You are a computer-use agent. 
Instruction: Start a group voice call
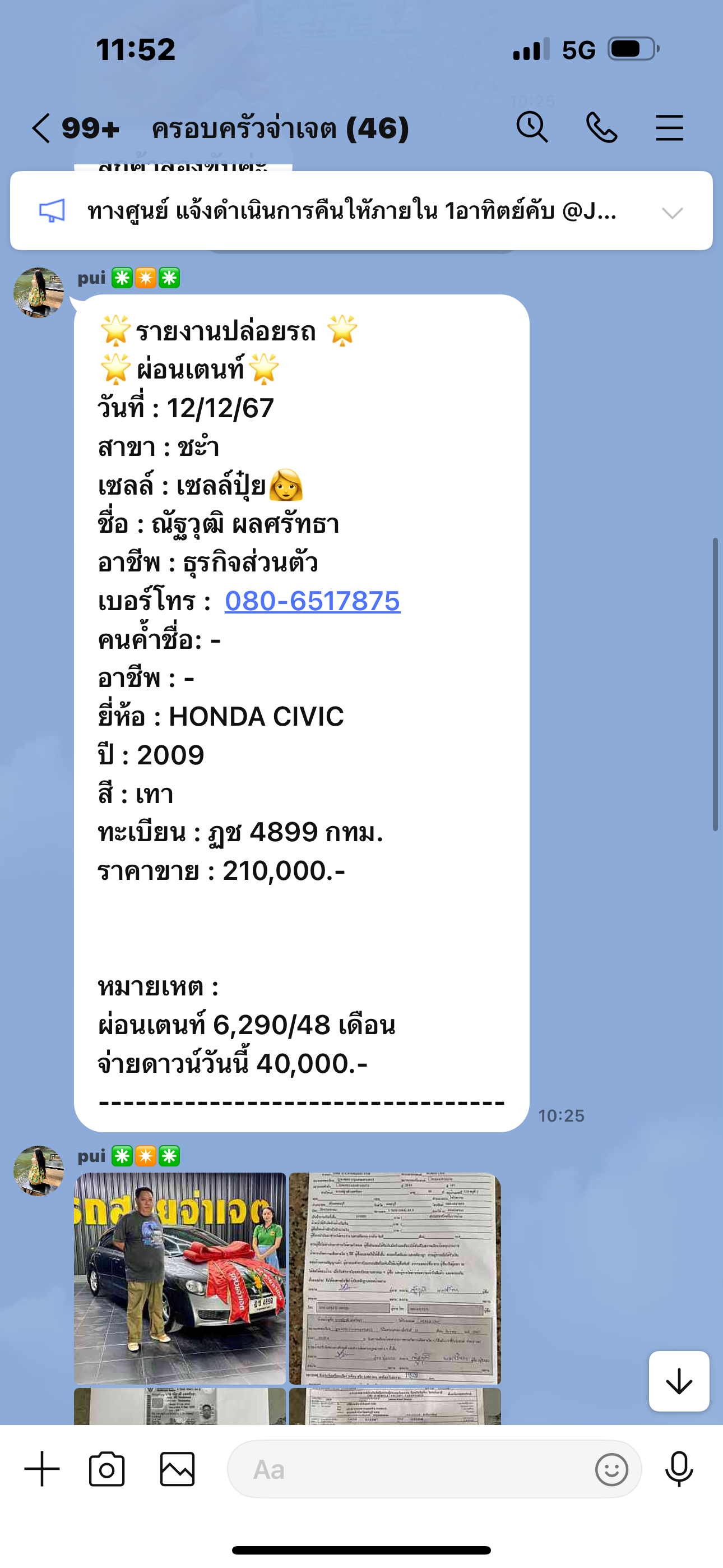click(x=601, y=128)
